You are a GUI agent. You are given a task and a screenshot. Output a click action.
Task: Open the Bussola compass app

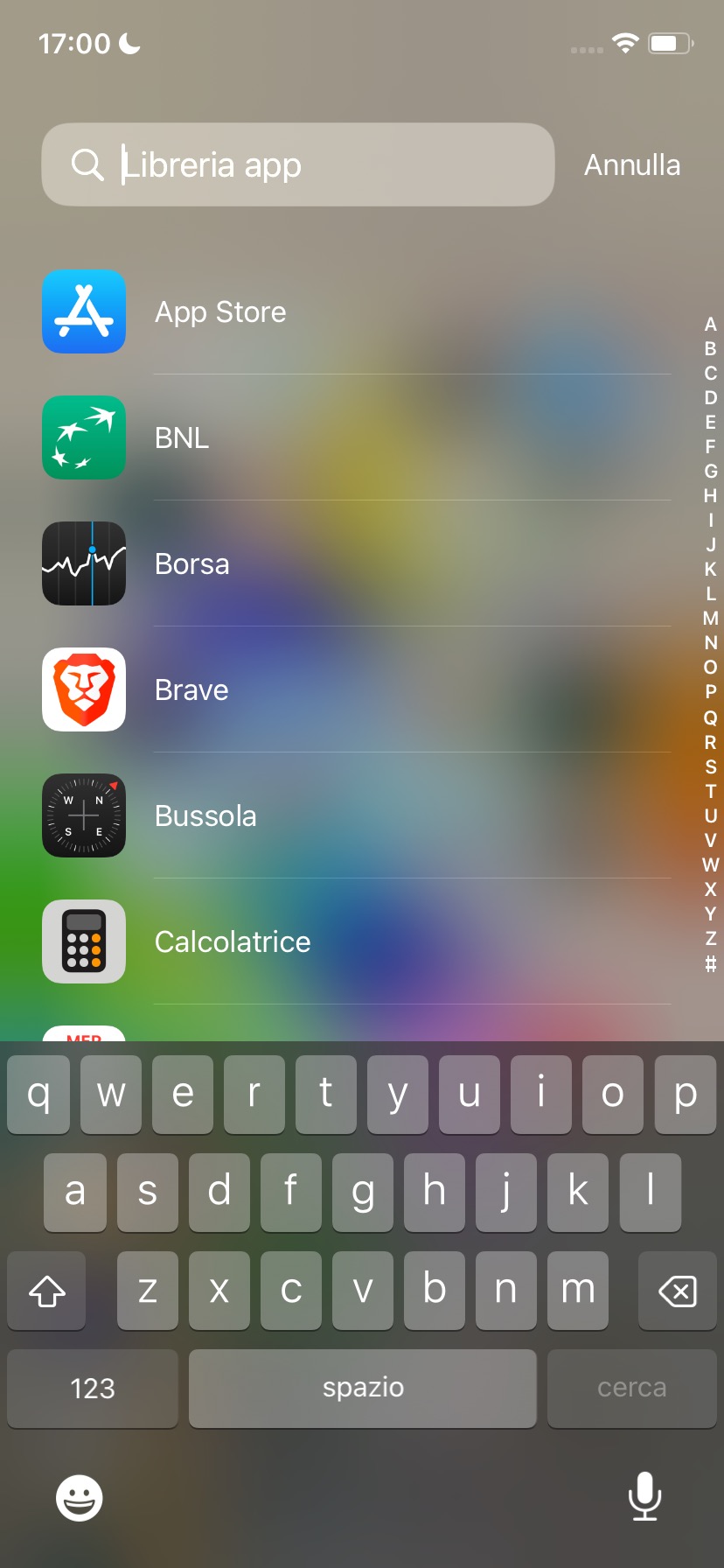84,815
